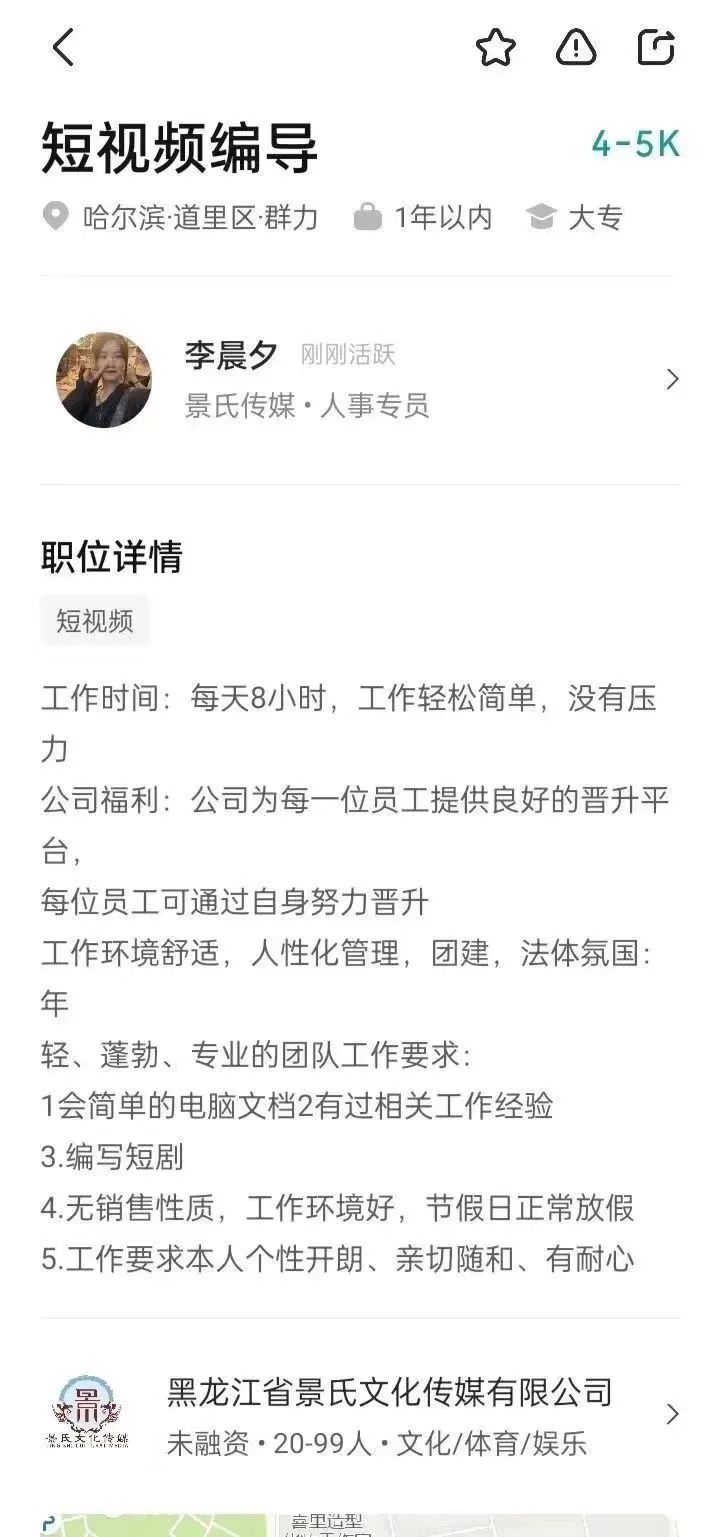Report this job via the warning icon
The image size is (720, 1537).
[576, 47]
